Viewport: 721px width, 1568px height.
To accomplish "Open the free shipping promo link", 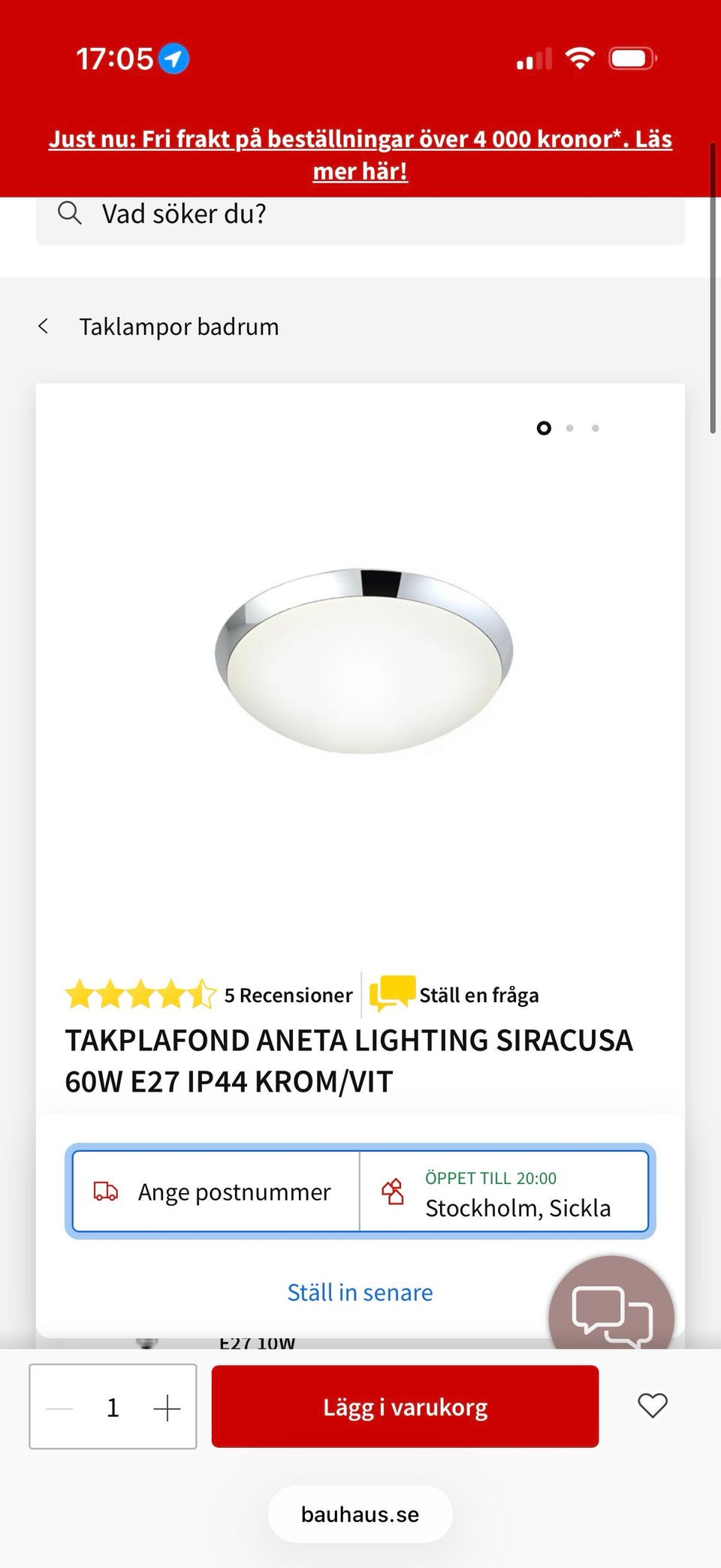I will coord(360,155).
